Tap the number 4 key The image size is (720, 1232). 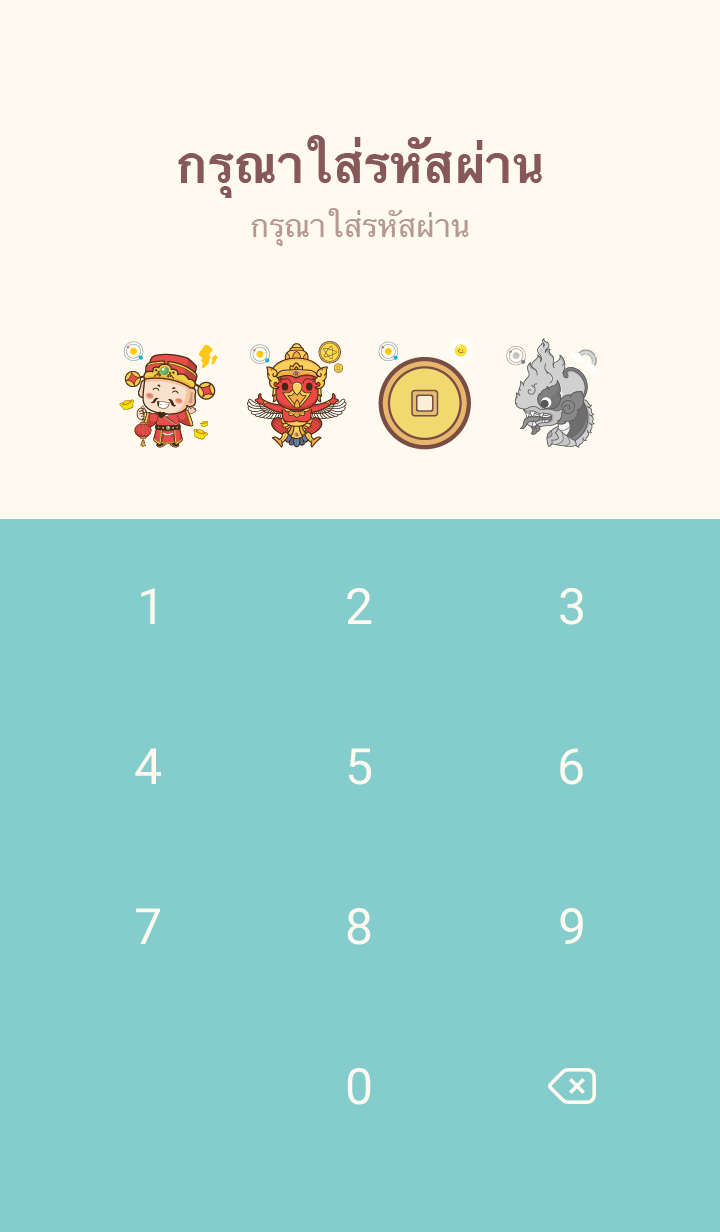pos(148,767)
